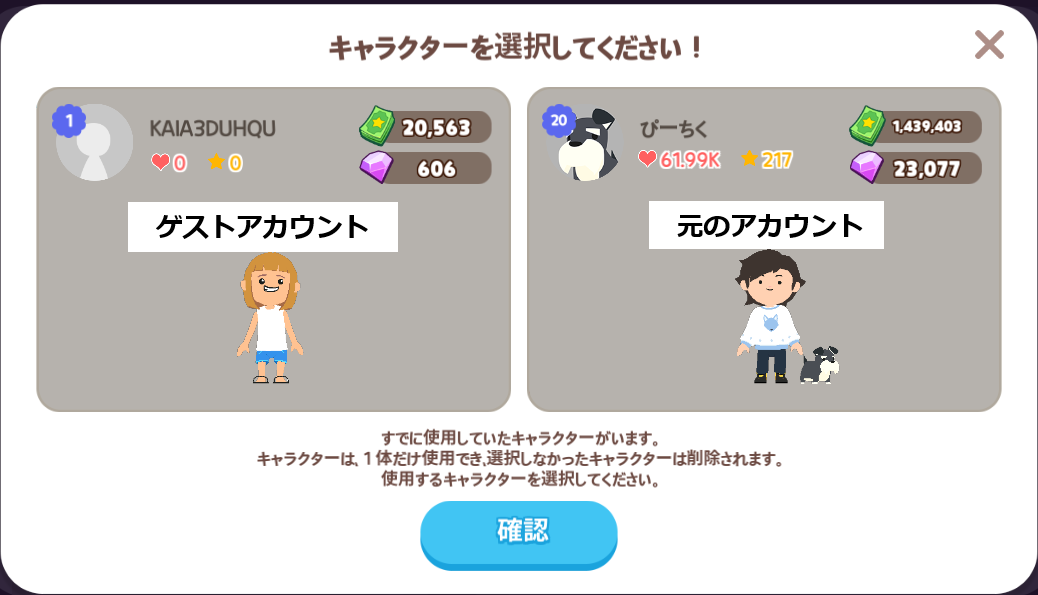
Task: Tap the 確認 confirm button
Action: 519,531
